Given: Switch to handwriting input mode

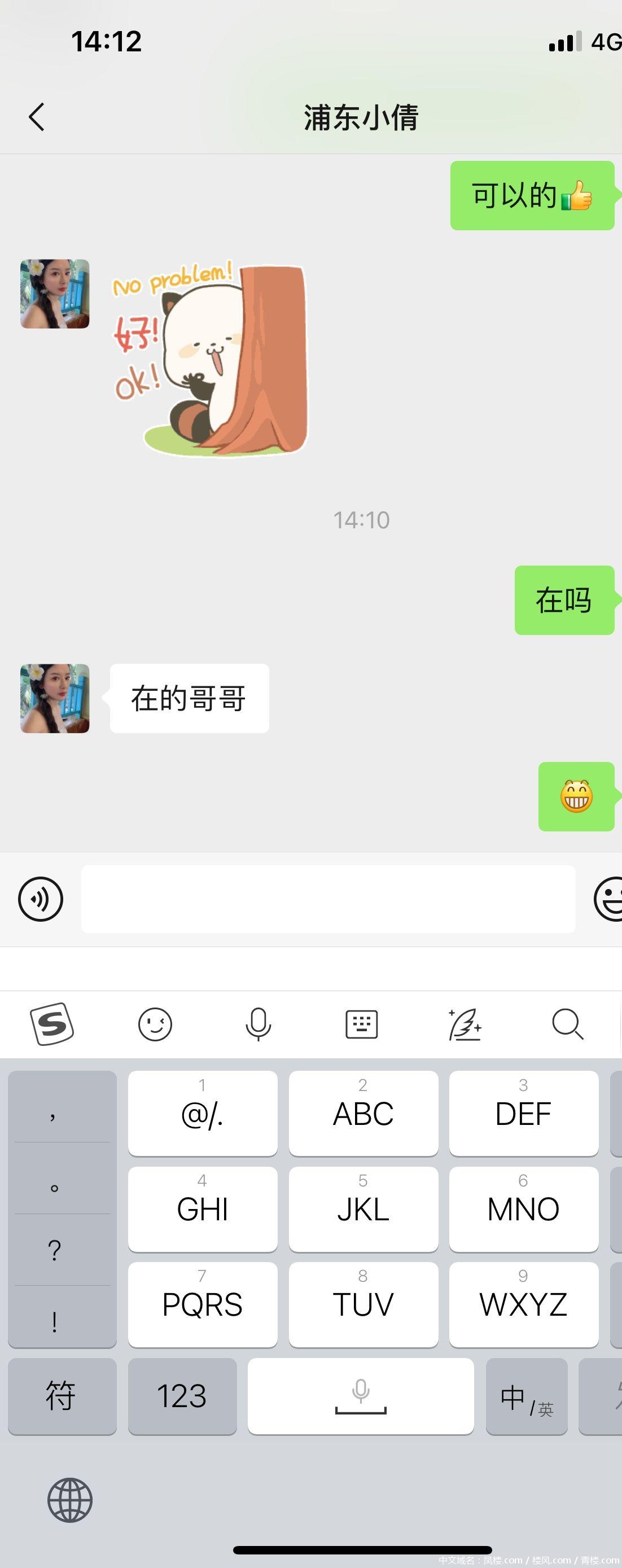Looking at the screenshot, I should (x=465, y=1024).
